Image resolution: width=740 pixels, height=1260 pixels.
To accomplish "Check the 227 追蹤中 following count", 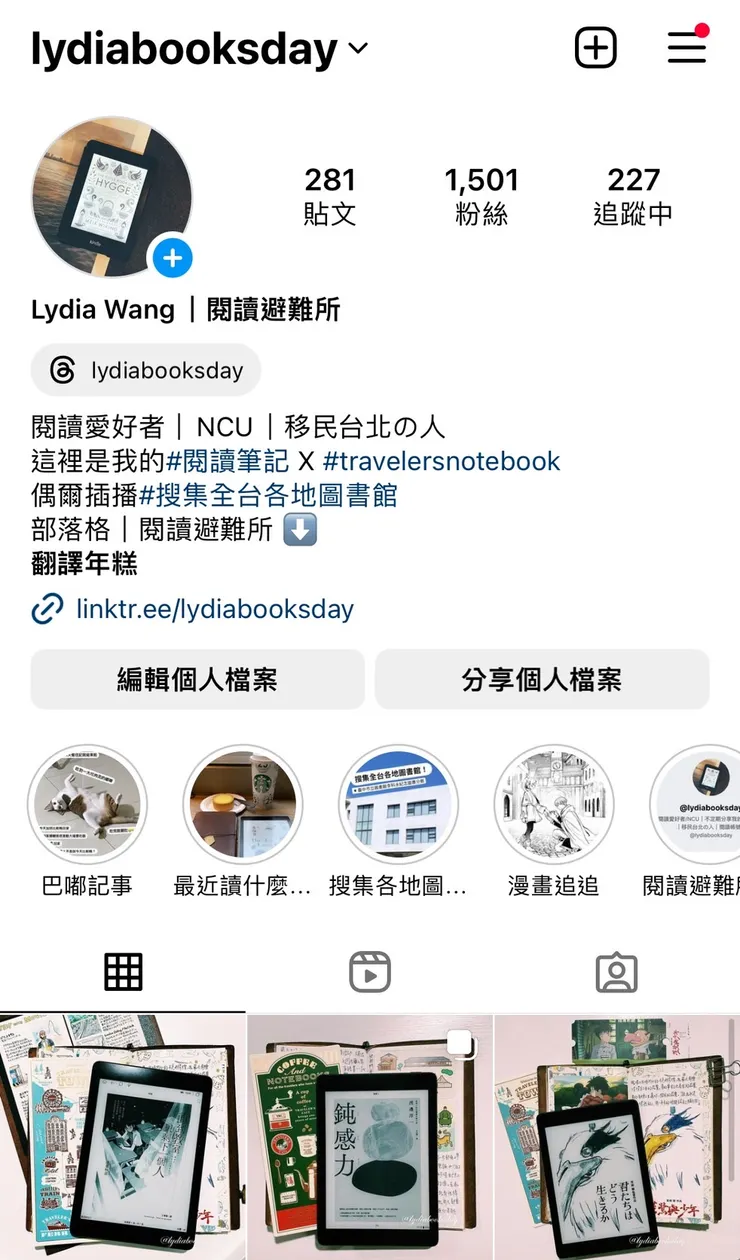I will pyautogui.click(x=634, y=193).
